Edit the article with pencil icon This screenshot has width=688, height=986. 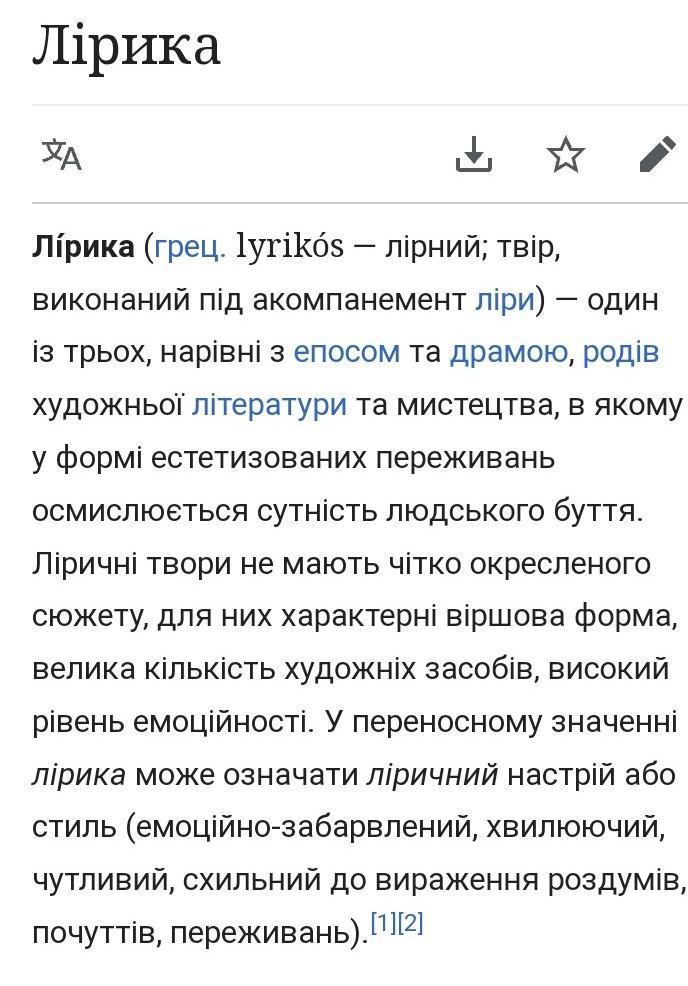tap(657, 155)
